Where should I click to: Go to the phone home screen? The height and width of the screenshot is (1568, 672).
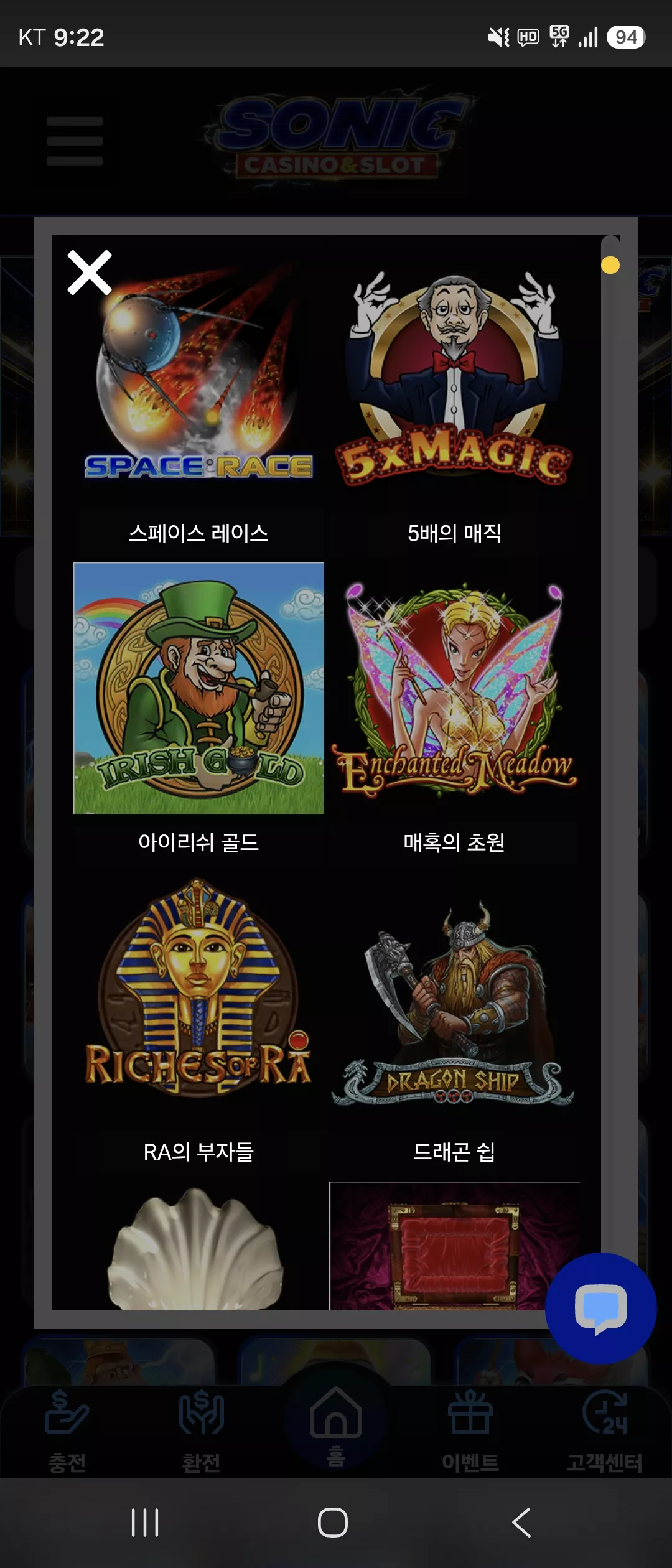point(333,1523)
